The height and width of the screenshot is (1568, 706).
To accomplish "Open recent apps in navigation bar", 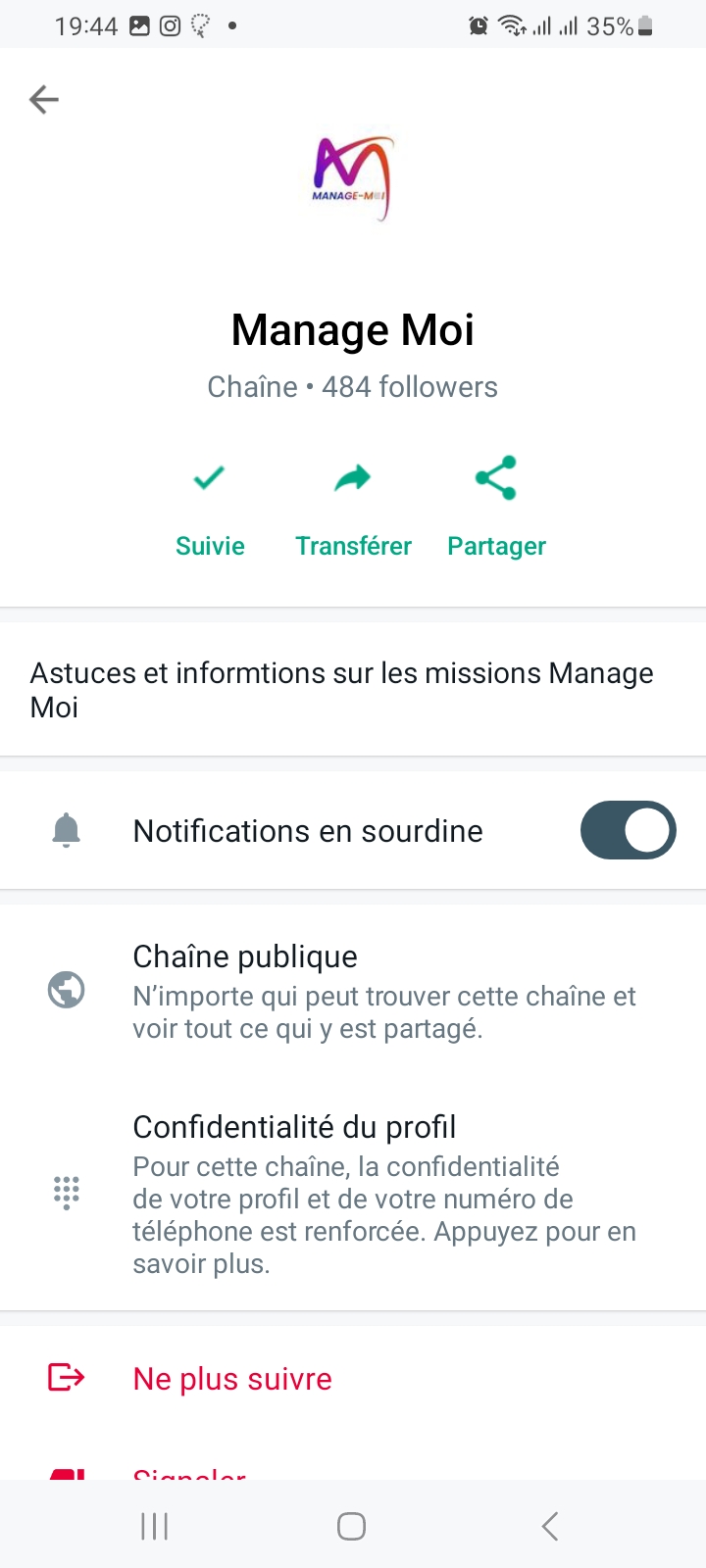I will click(x=155, y=1526).
